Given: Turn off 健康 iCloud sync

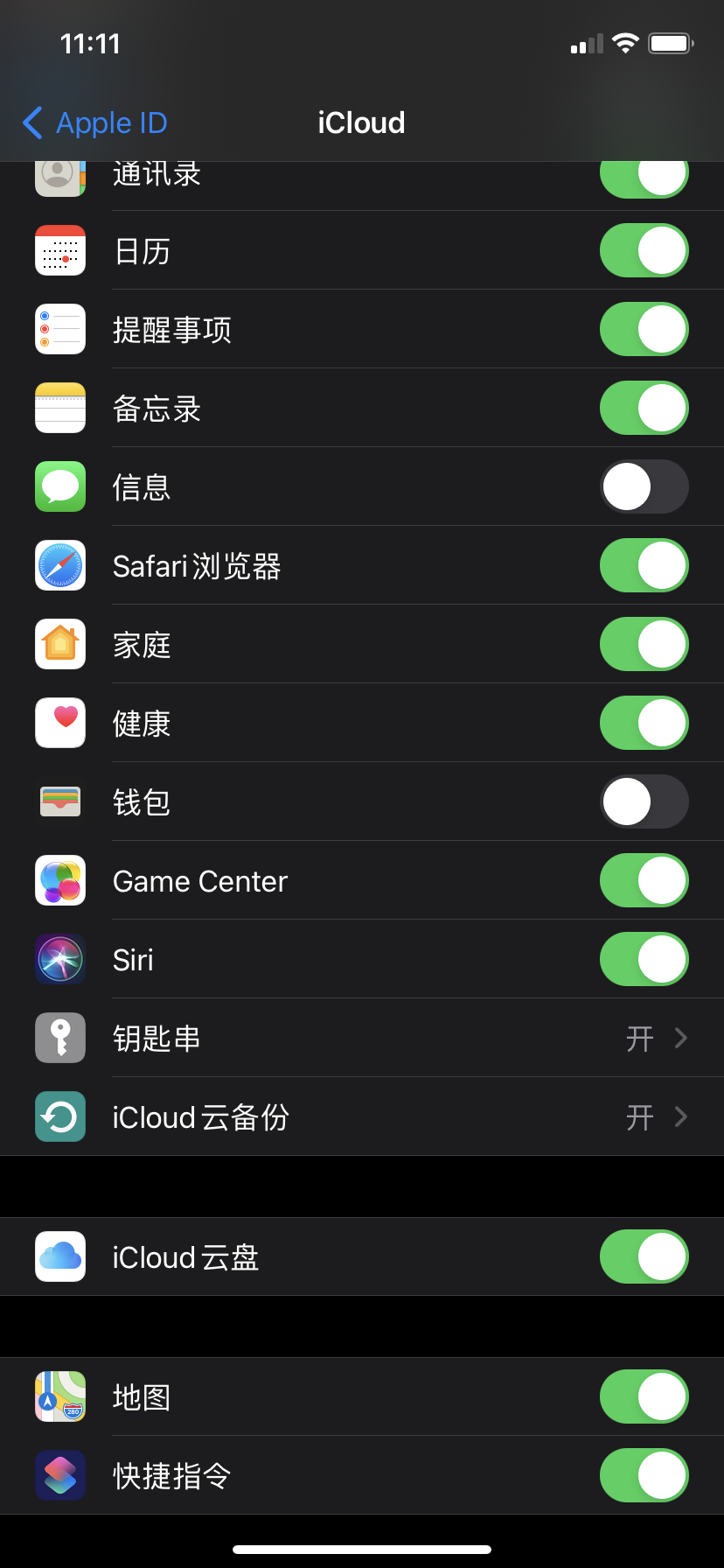Looking at the screenshot, I should 644,724.
